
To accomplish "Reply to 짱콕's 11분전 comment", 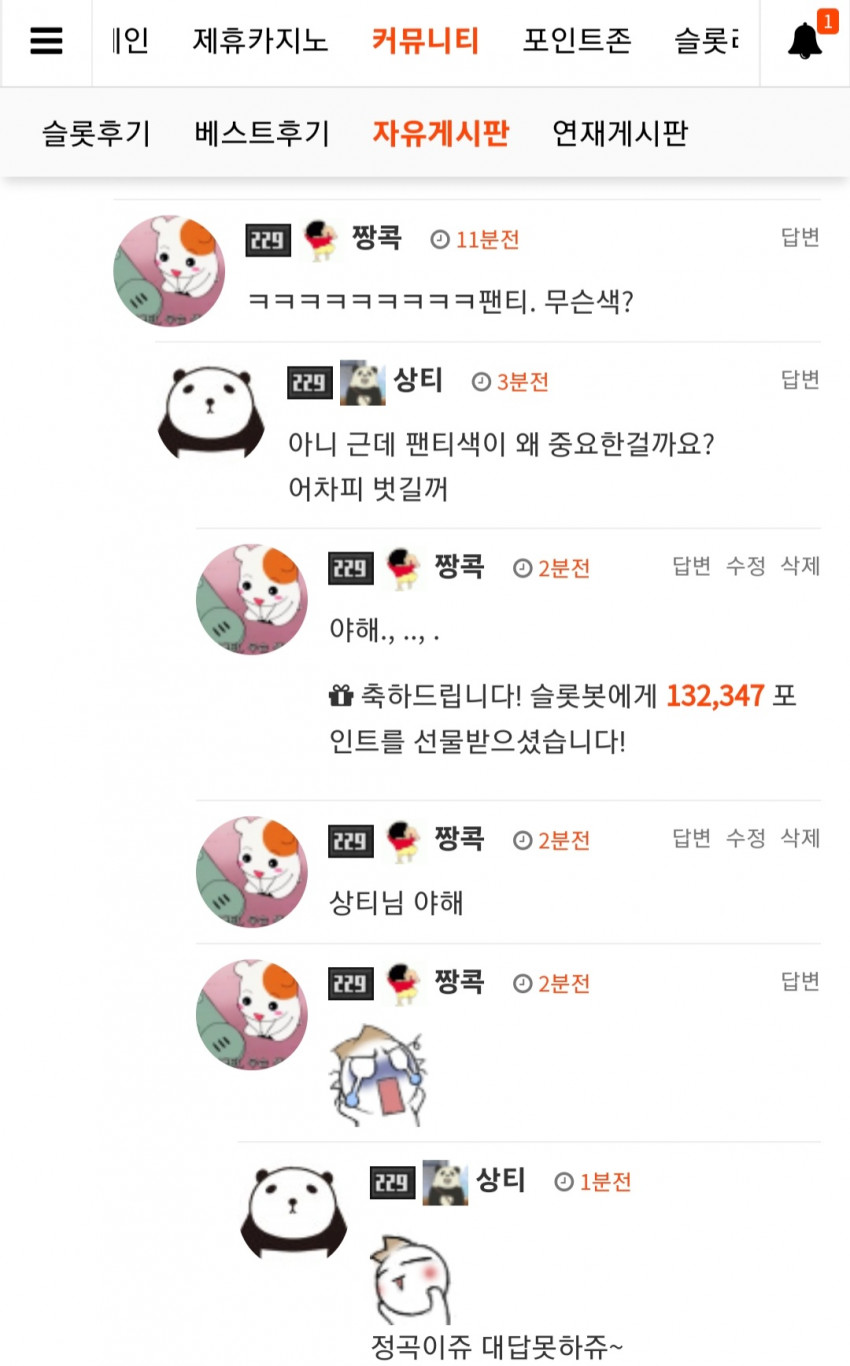I will tap(800, 237).
